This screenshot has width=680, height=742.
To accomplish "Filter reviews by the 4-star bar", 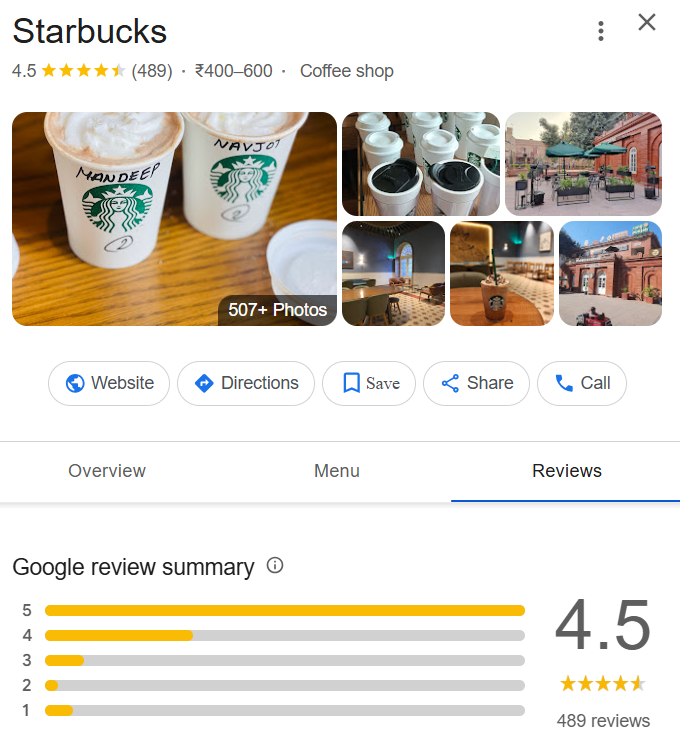I will (285, 635).
